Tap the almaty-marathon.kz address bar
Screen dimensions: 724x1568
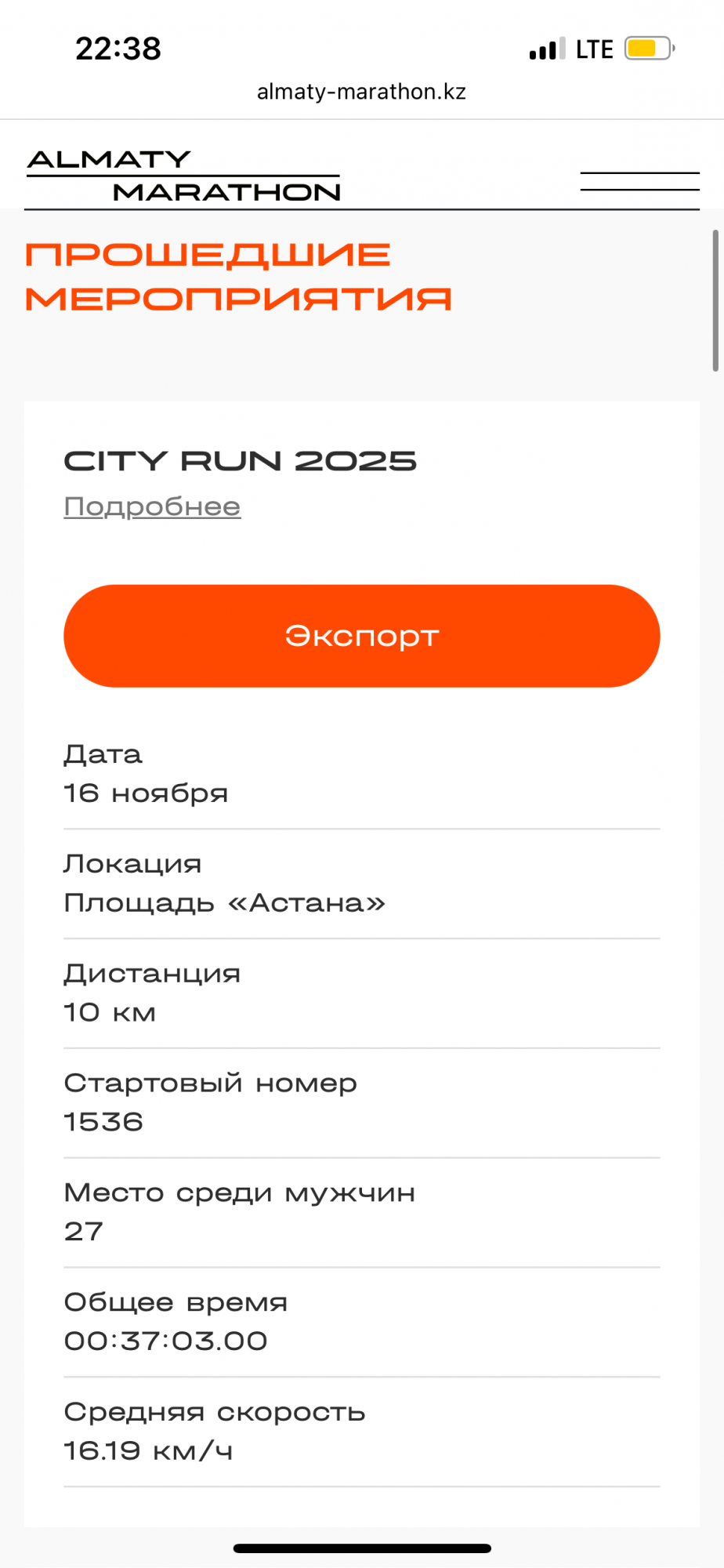click(361, 92)
